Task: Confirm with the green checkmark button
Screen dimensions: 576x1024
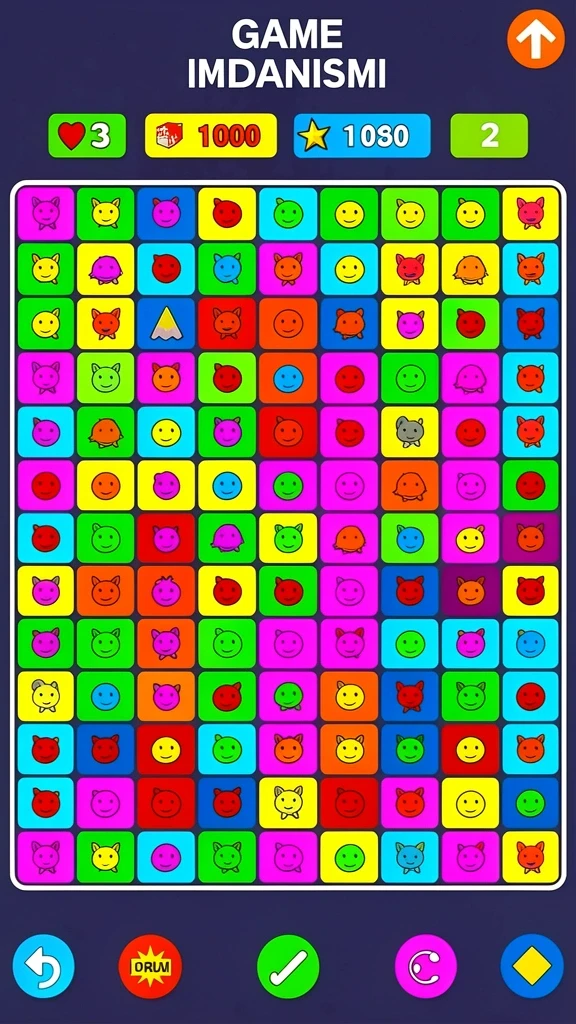Action: point(288,967)
